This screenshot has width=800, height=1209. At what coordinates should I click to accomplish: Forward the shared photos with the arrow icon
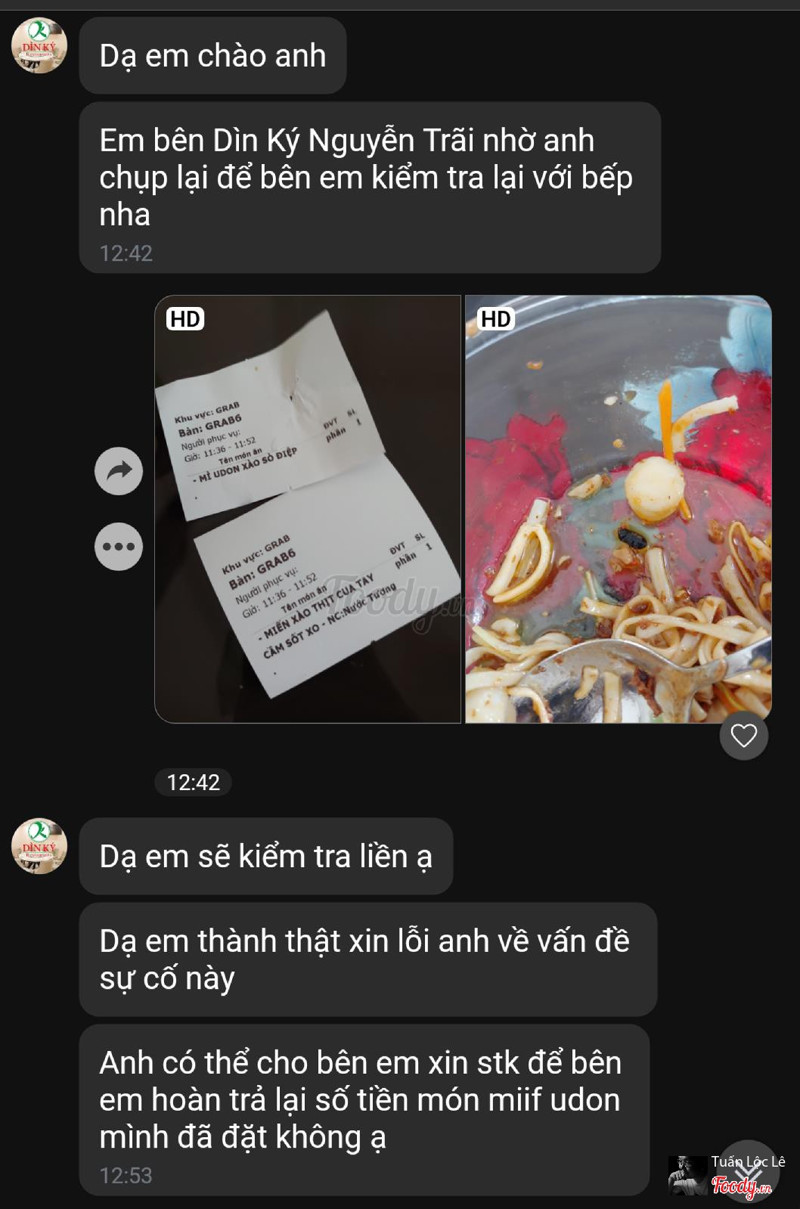point(119,471)
